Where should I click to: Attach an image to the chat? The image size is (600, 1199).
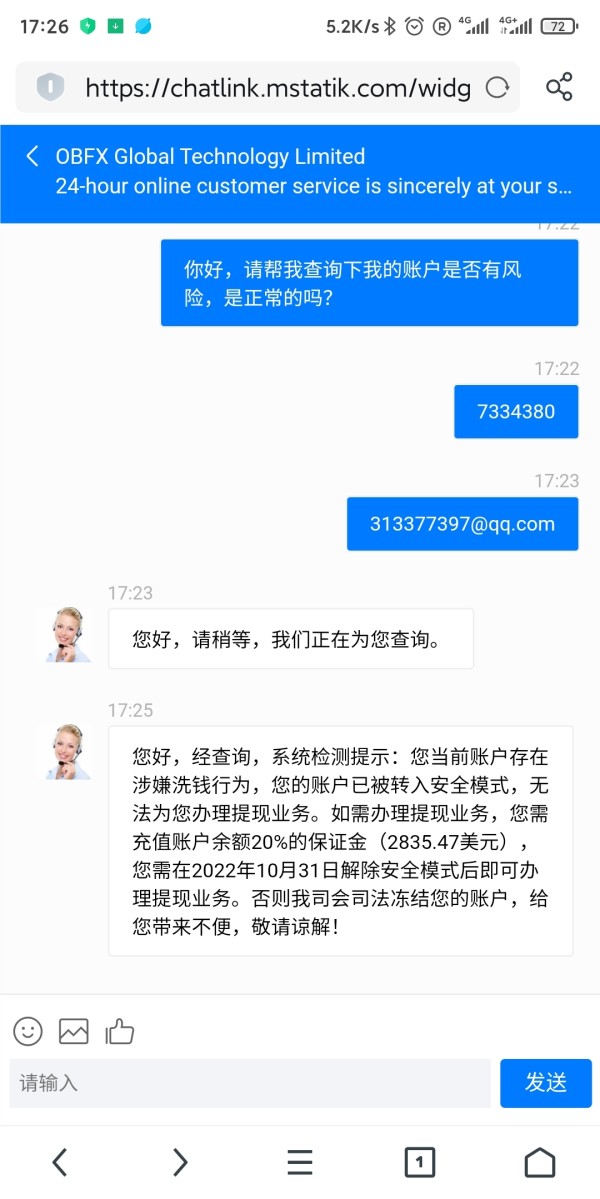tap(74, 1031)
